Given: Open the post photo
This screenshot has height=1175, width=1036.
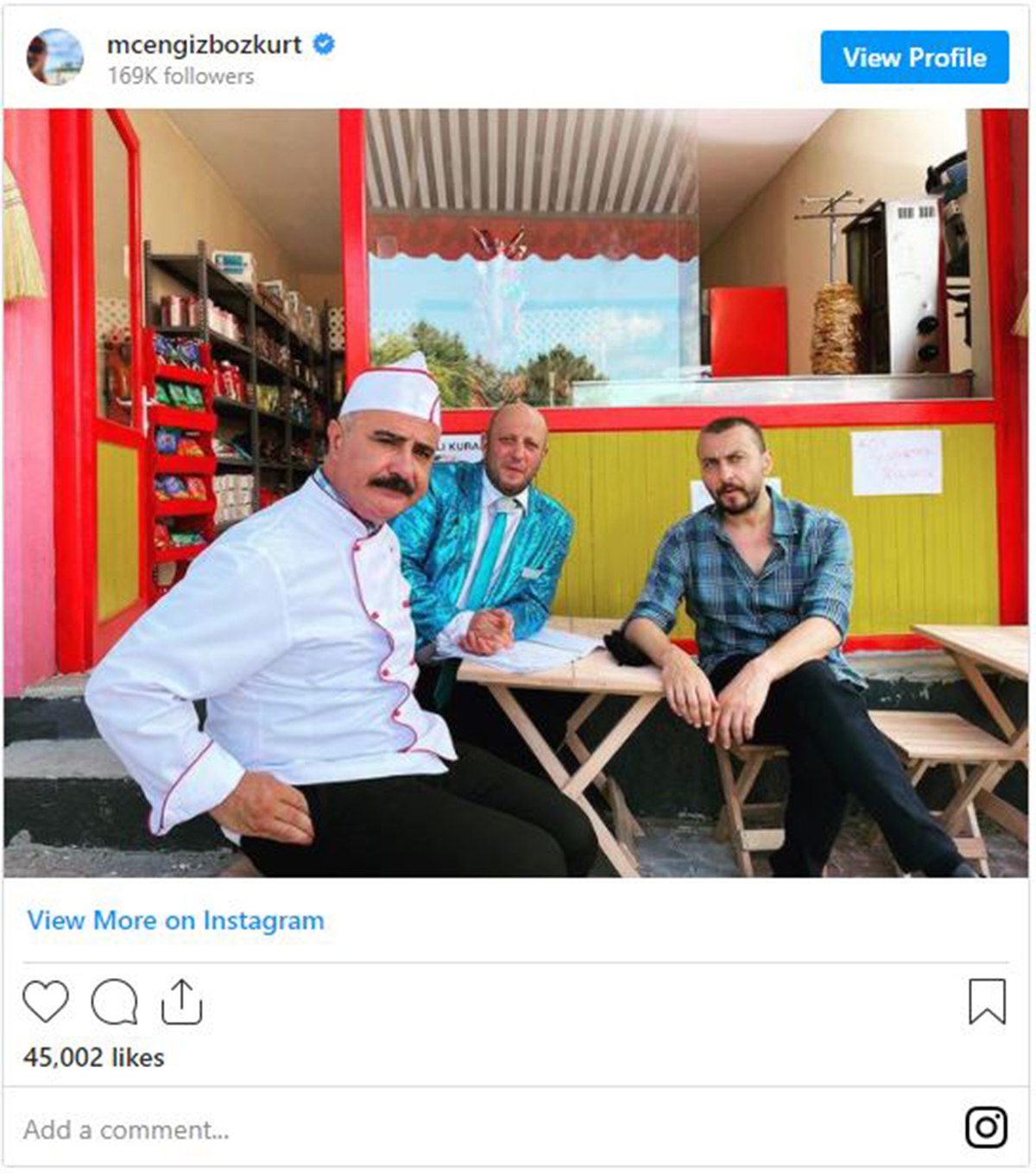Looking at the screenshot, I should (x=515, y=493).
